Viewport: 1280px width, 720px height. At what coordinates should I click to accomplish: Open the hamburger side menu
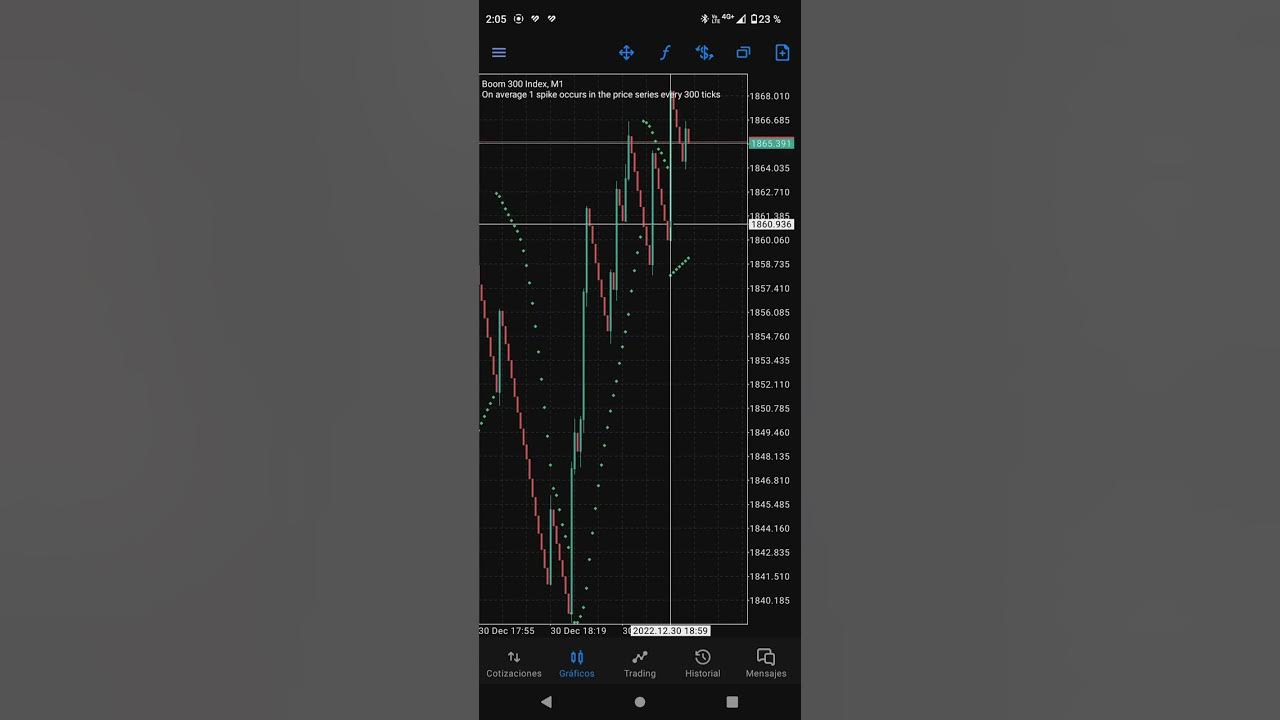pos(499,53)
